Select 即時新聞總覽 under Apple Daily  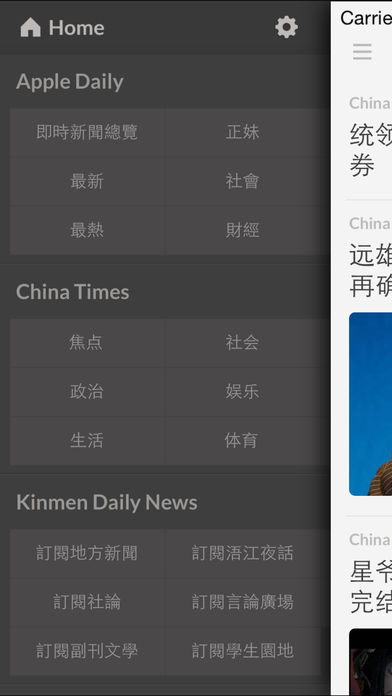click(x=87, y=132)
